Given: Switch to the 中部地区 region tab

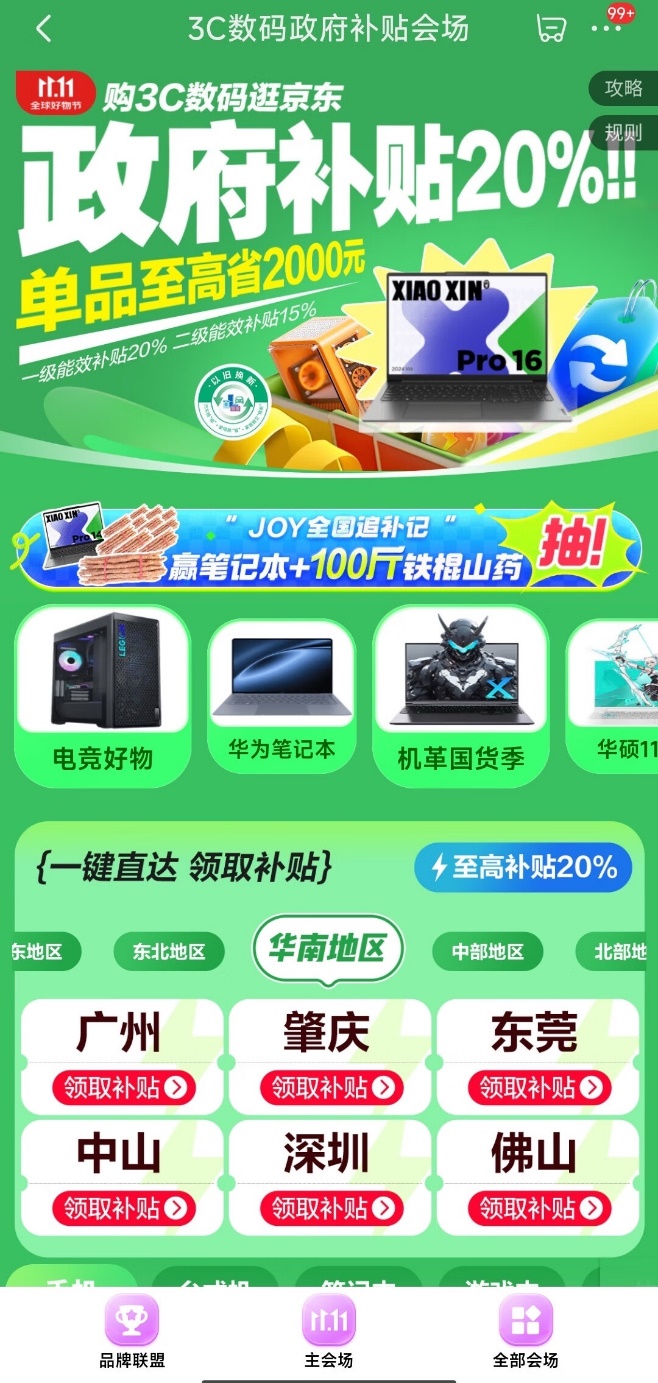Looking at the screenshot, I should 487,952.
